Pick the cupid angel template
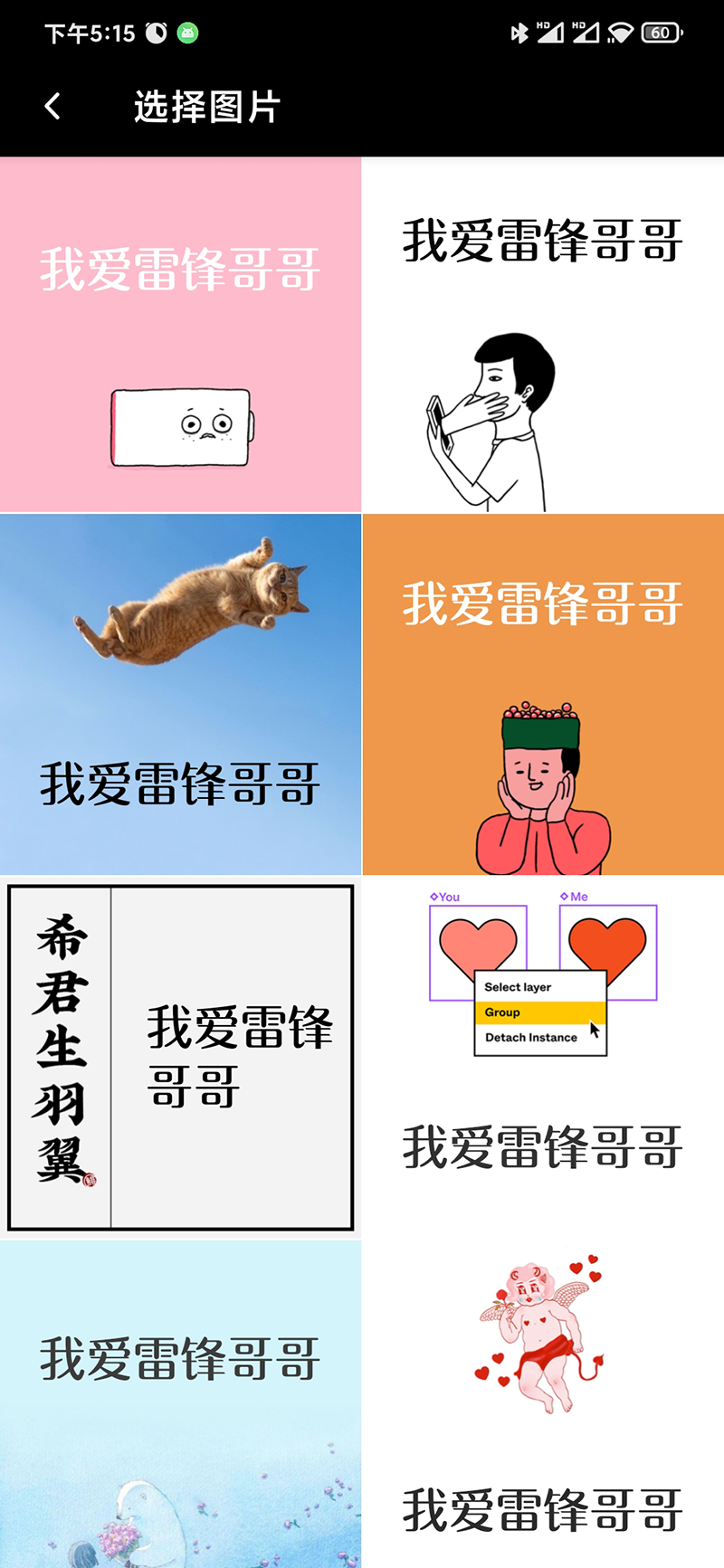 click(x=543, y=1403)
